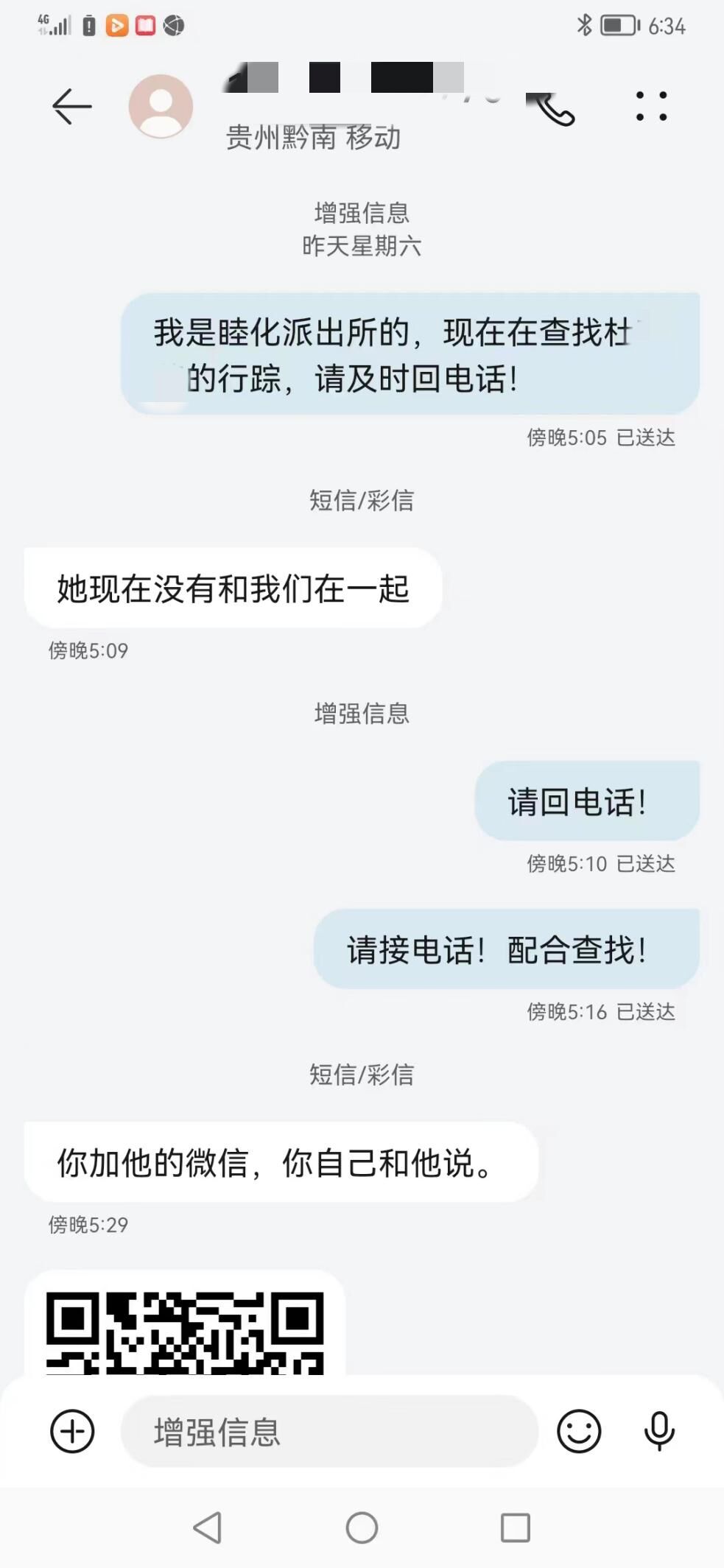Open the received QR code image

(x=185, y=1330)
